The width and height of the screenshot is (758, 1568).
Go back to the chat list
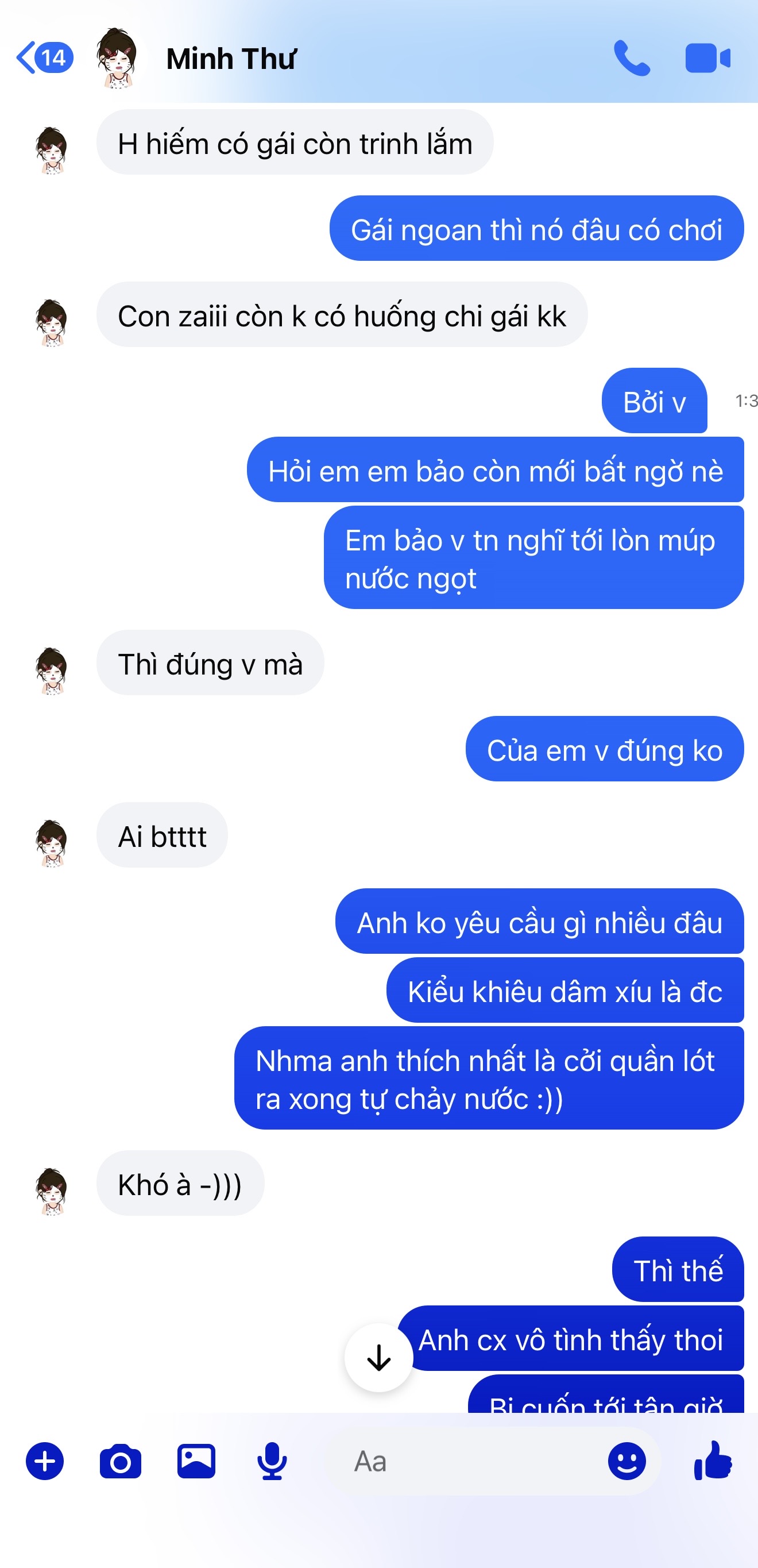[x=44, y=59]
